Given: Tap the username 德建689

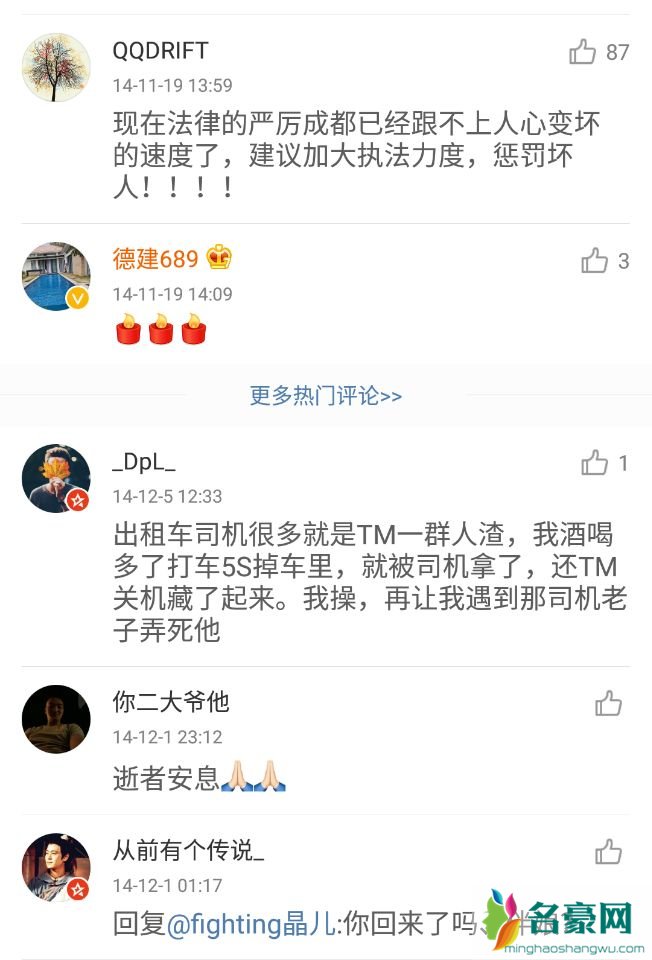Looking at the screenshot, I should point(155,260).
